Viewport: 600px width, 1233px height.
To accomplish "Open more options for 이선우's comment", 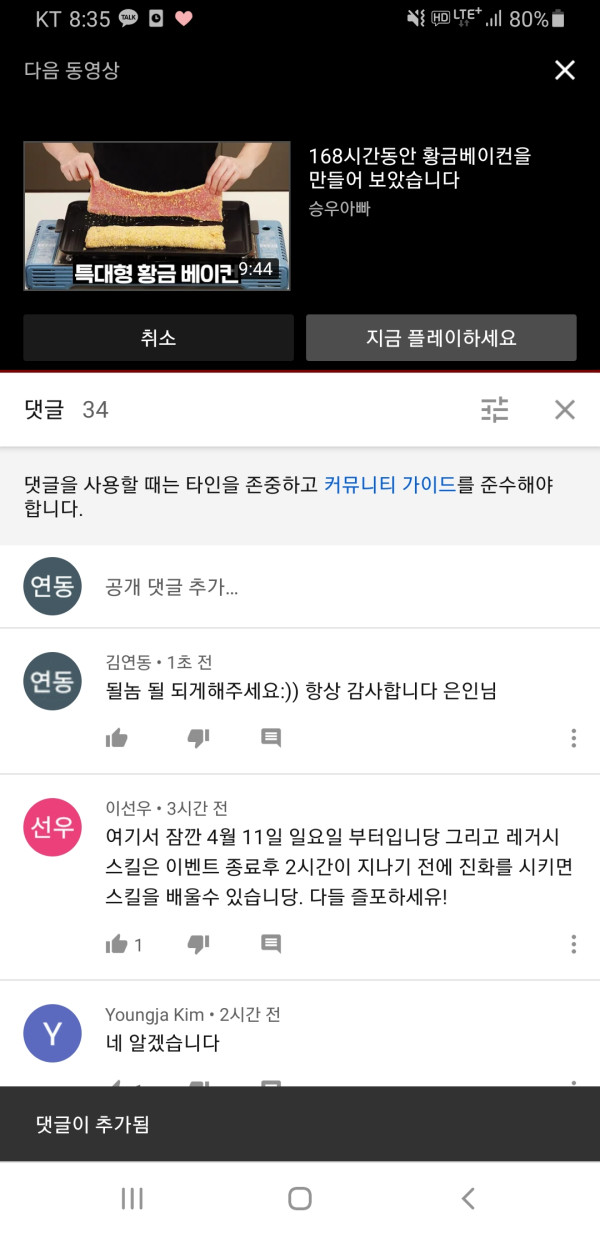I will coord(573,944).
